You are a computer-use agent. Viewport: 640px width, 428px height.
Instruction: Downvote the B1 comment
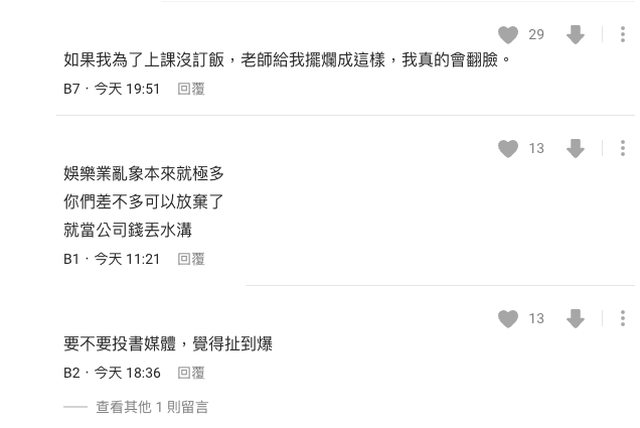(x=575, y=149)
